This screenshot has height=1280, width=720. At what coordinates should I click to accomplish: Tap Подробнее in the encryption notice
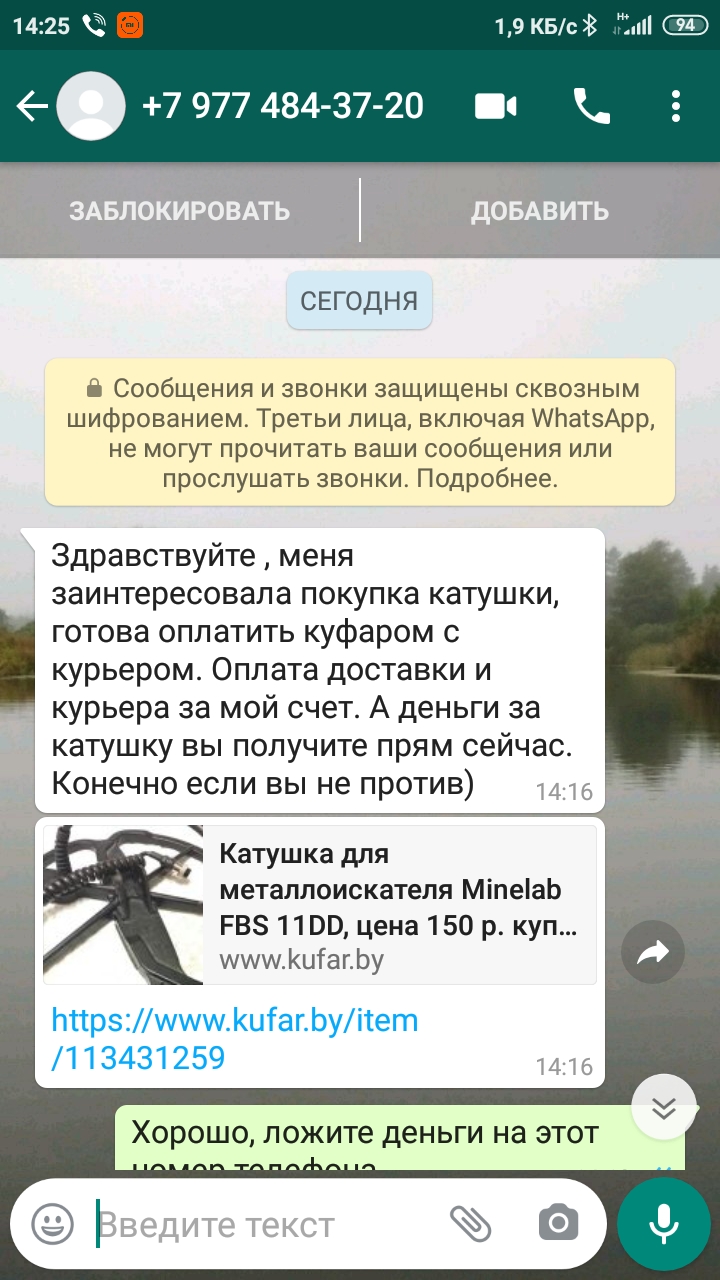click(486, 479)
